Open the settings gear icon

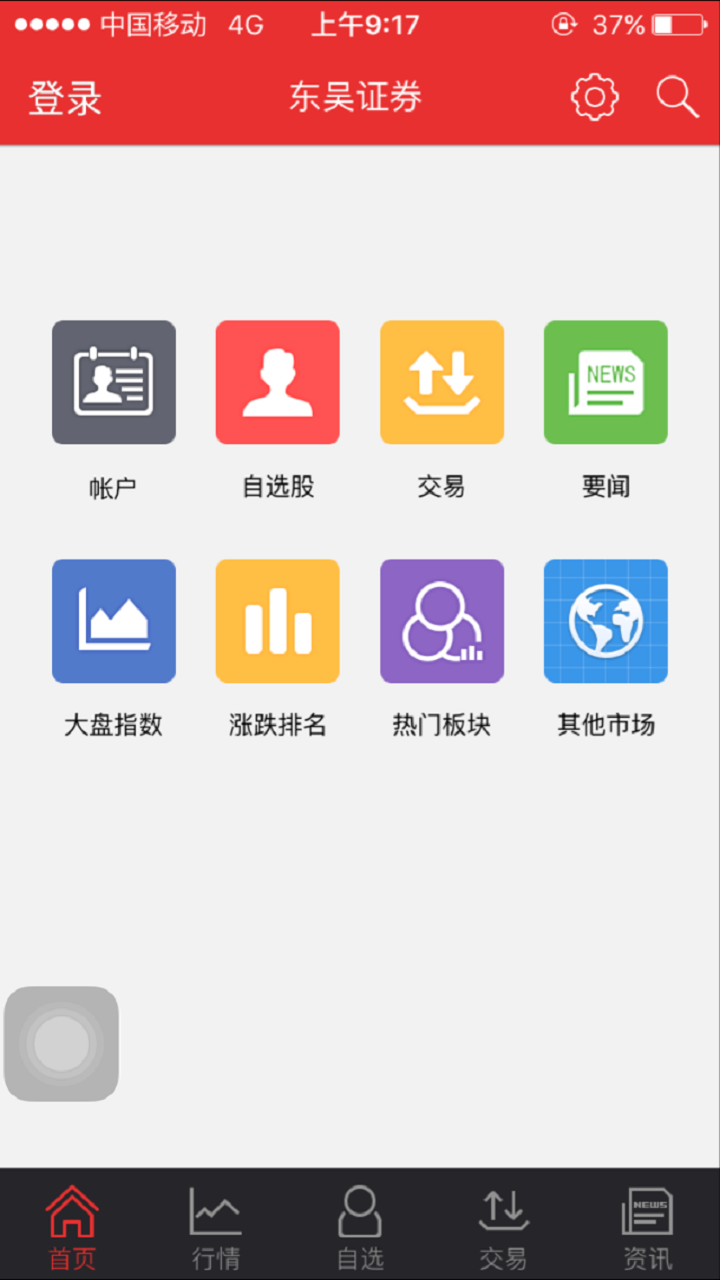[x=596, y=97]
